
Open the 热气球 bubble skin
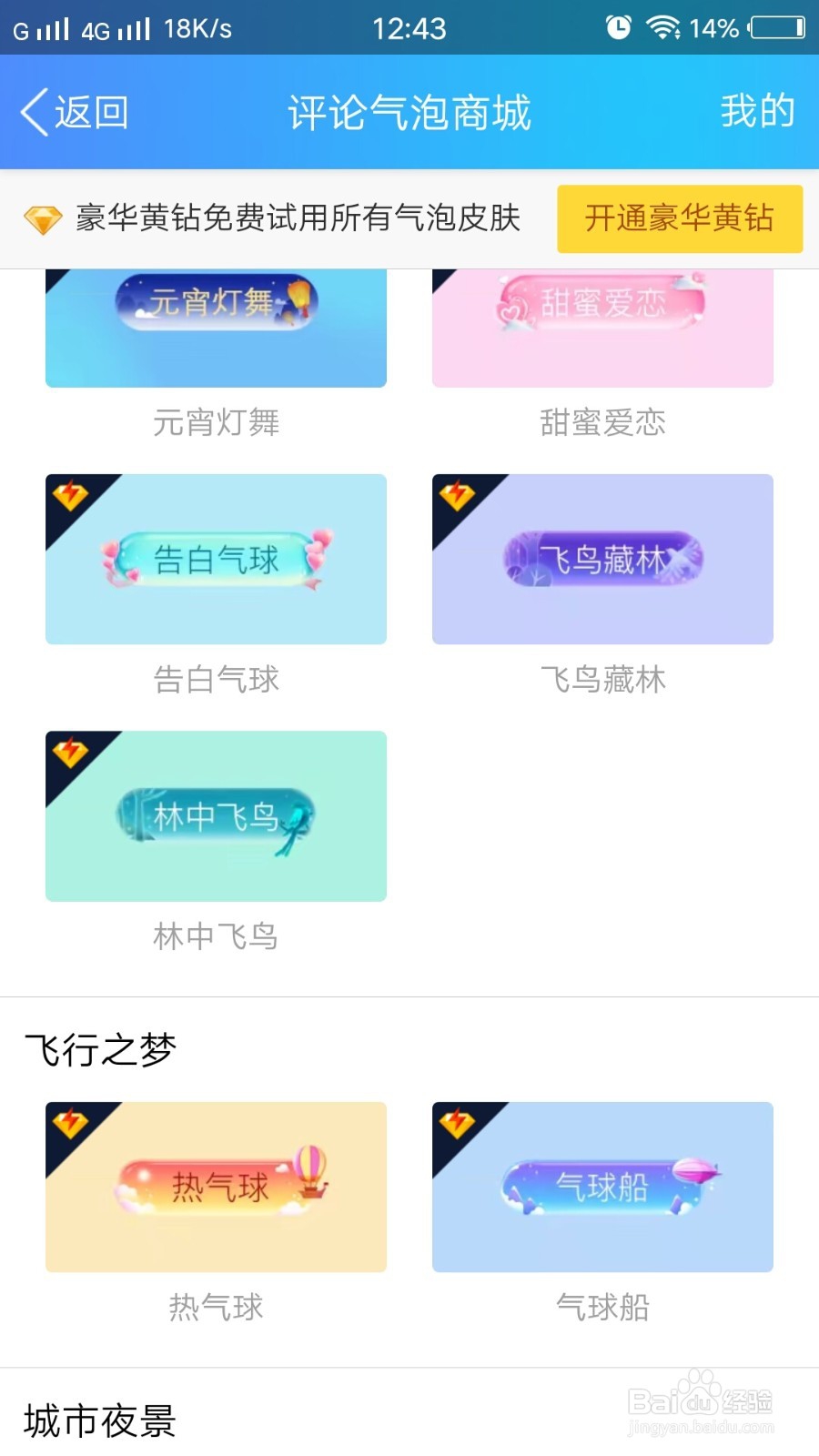(x=216, y=1187)
